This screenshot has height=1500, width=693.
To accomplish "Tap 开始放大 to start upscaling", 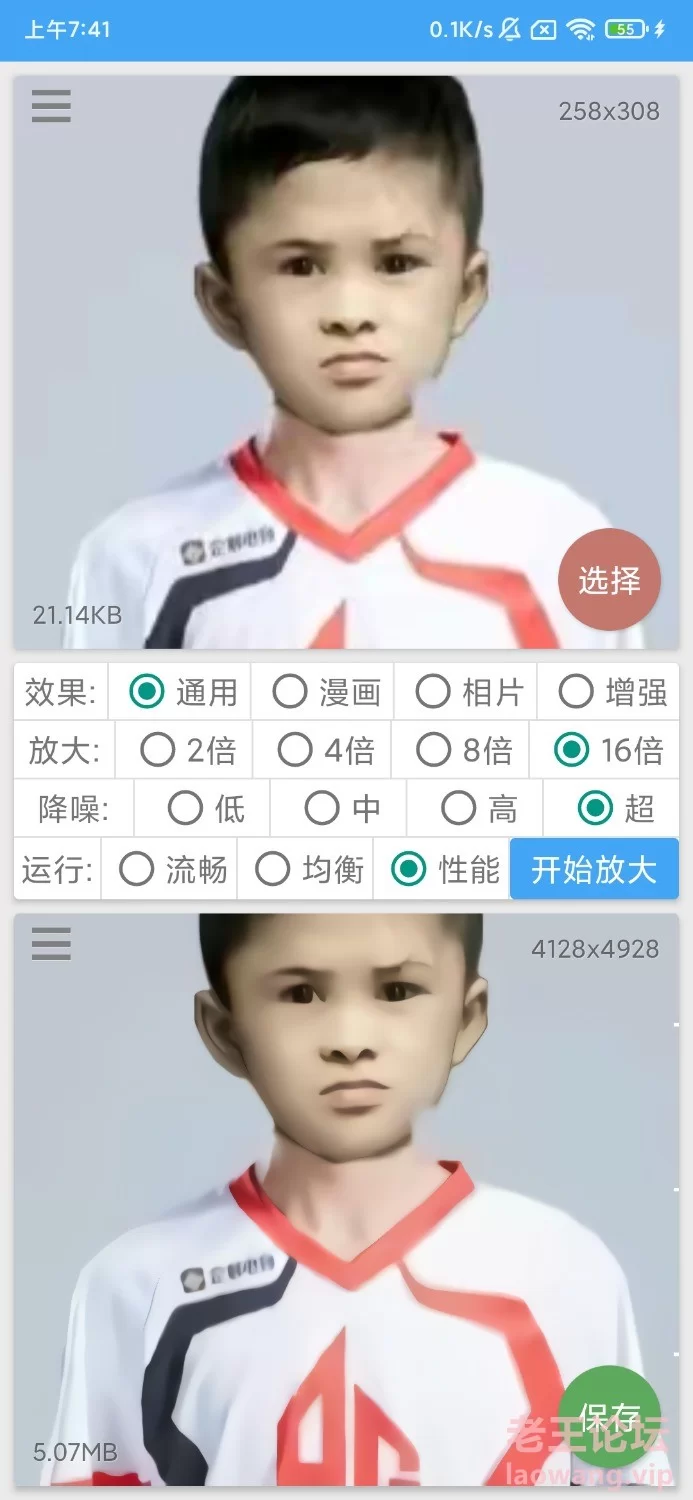I will [594, 869].
